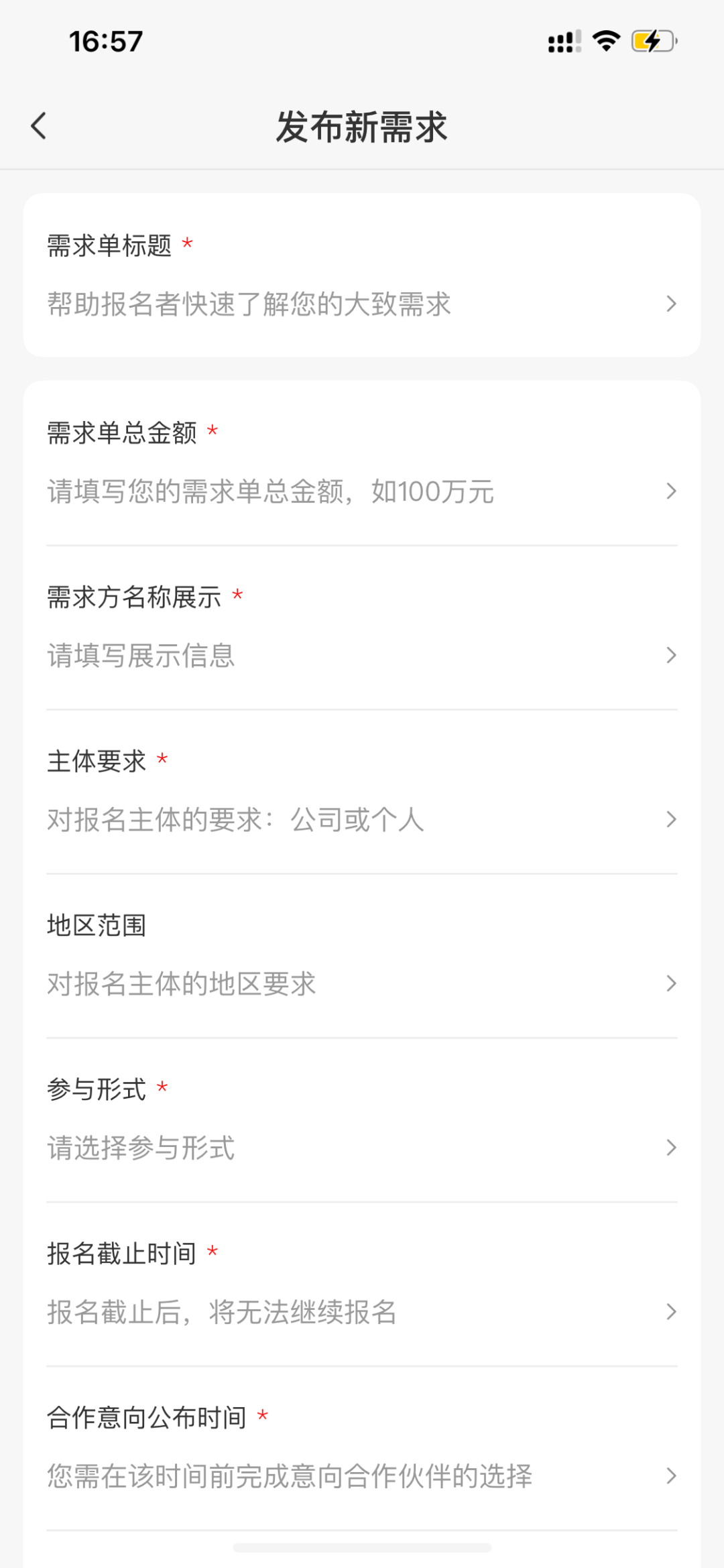Open the 报名截止时间 date picker chevron
The image size is (724, 1568).
[672, 1311]
